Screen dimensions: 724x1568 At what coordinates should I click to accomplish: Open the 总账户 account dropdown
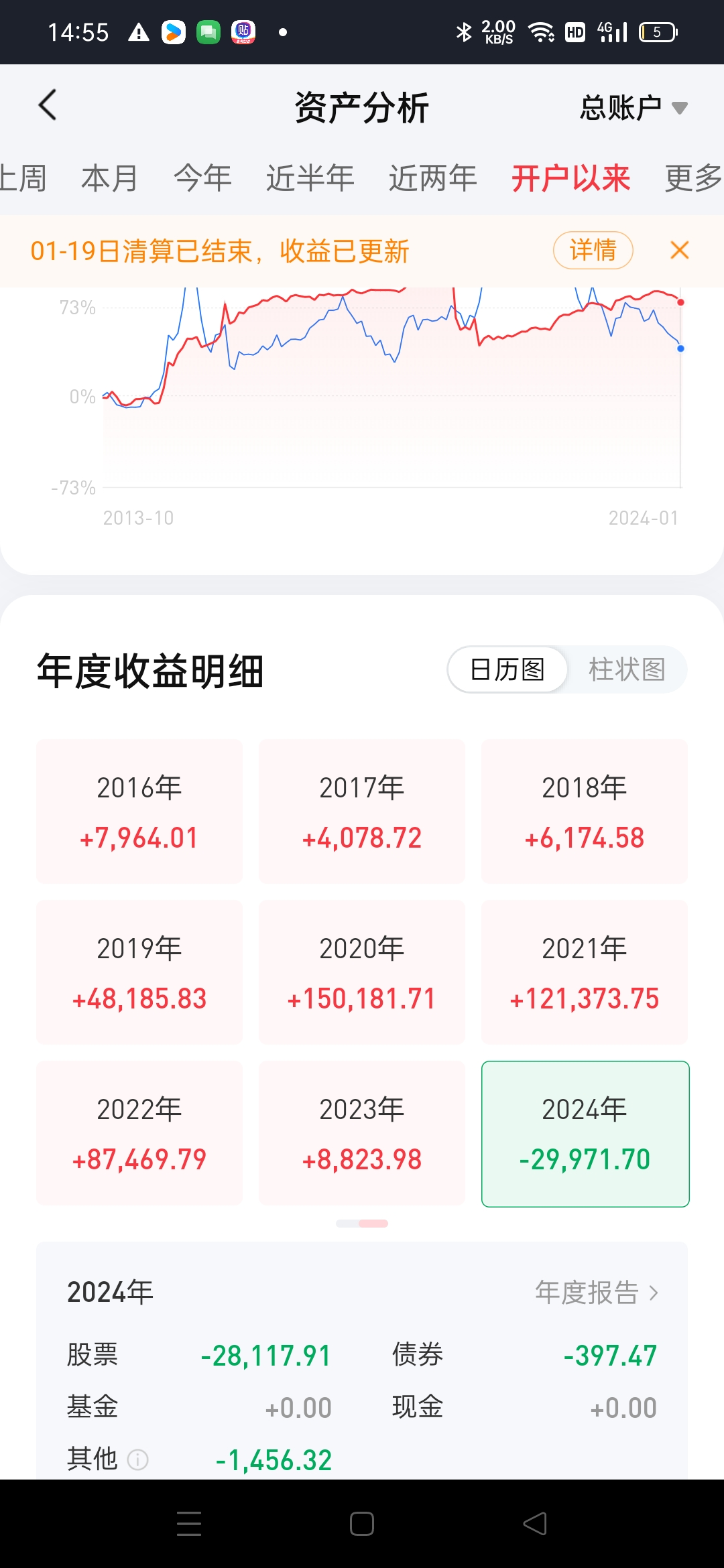point(633,108)
